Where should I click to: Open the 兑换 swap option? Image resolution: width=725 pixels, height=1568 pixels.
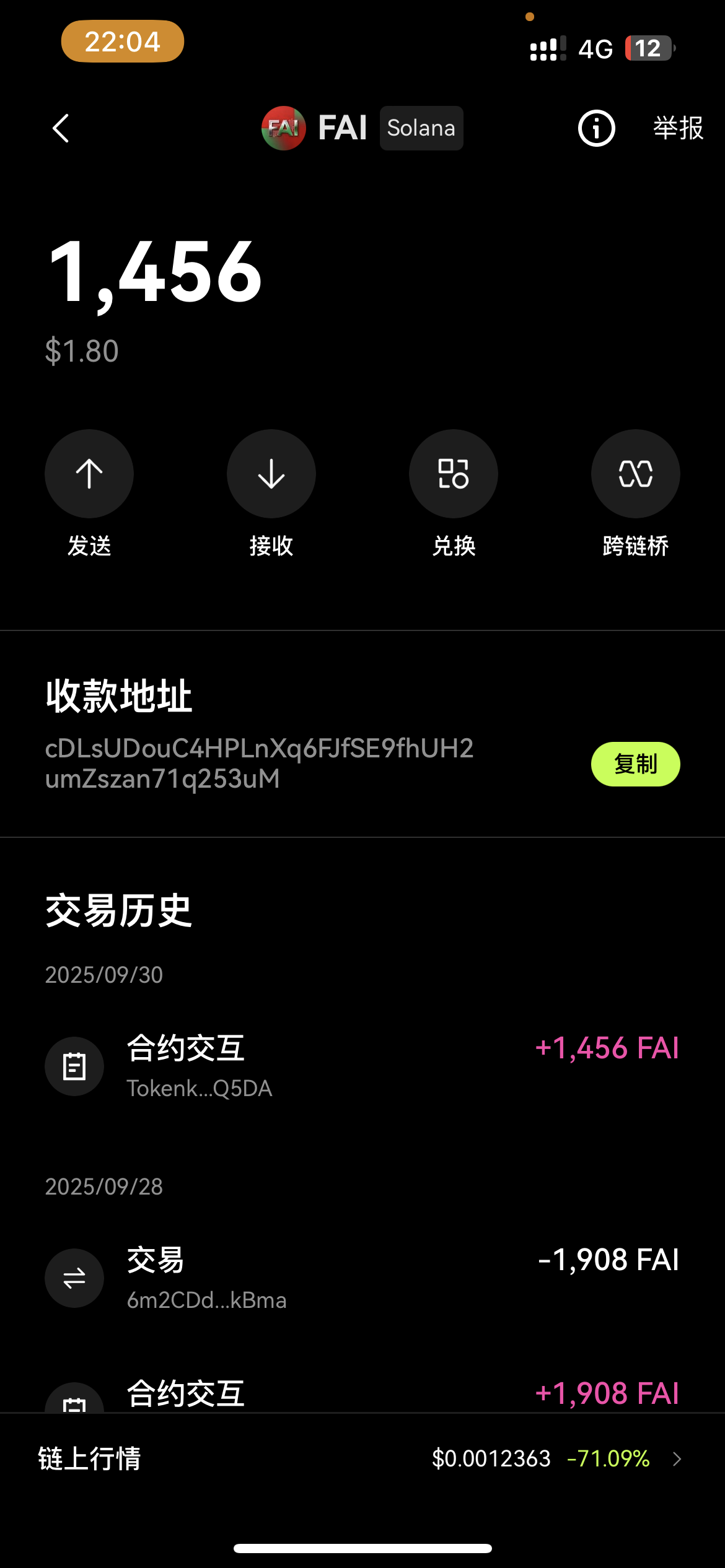point(453,474)
